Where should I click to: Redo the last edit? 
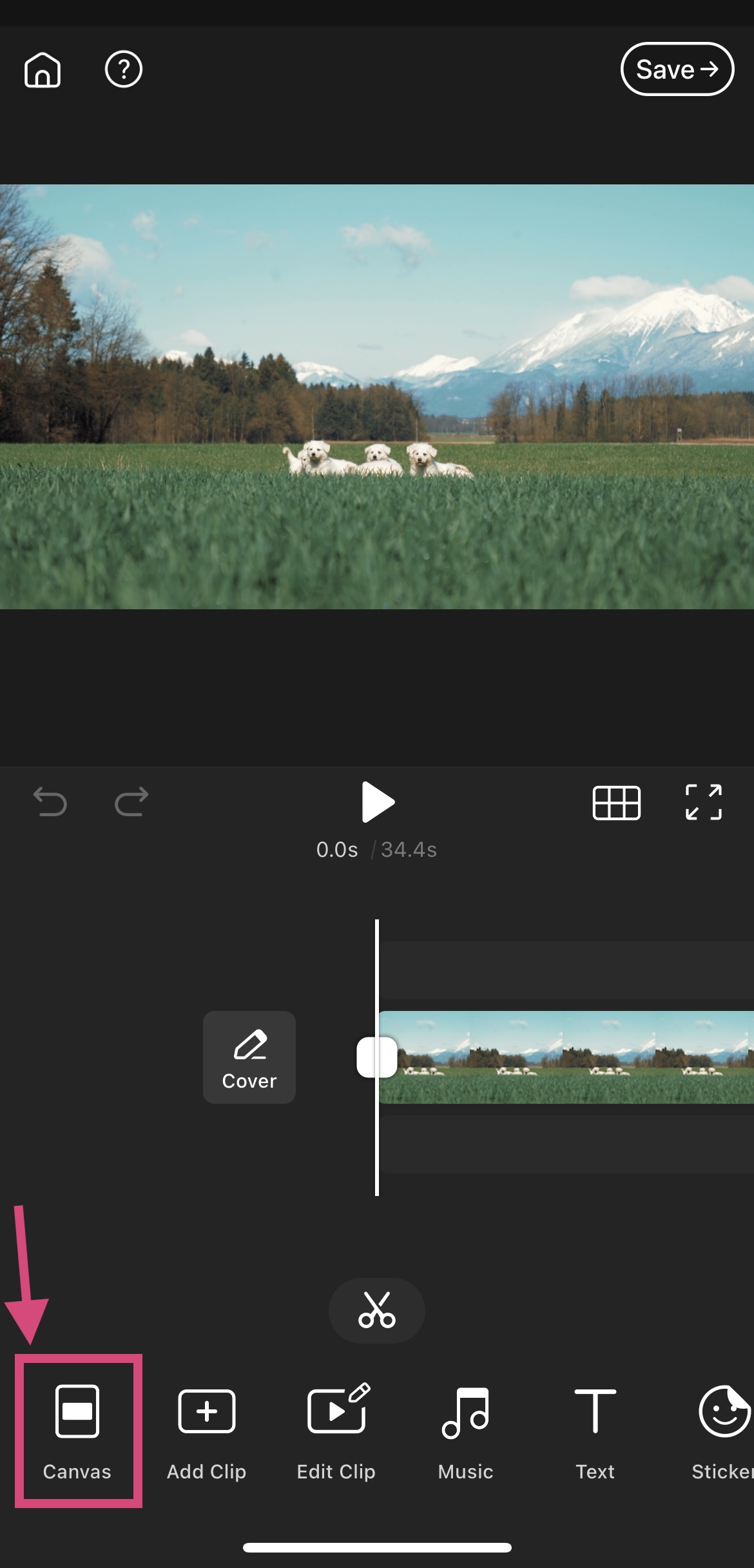coord(131,802)
